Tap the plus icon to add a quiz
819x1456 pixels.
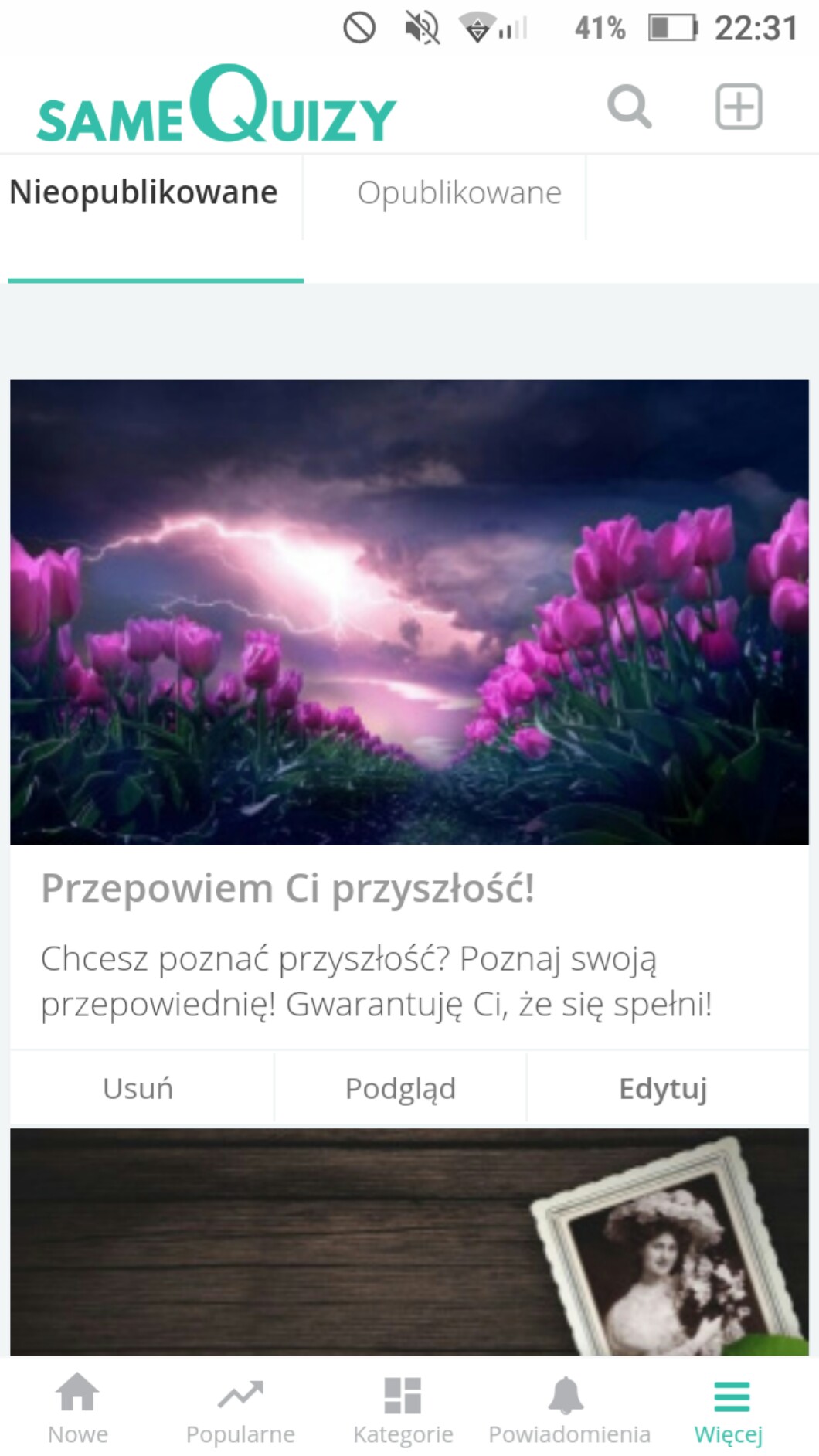738,107
